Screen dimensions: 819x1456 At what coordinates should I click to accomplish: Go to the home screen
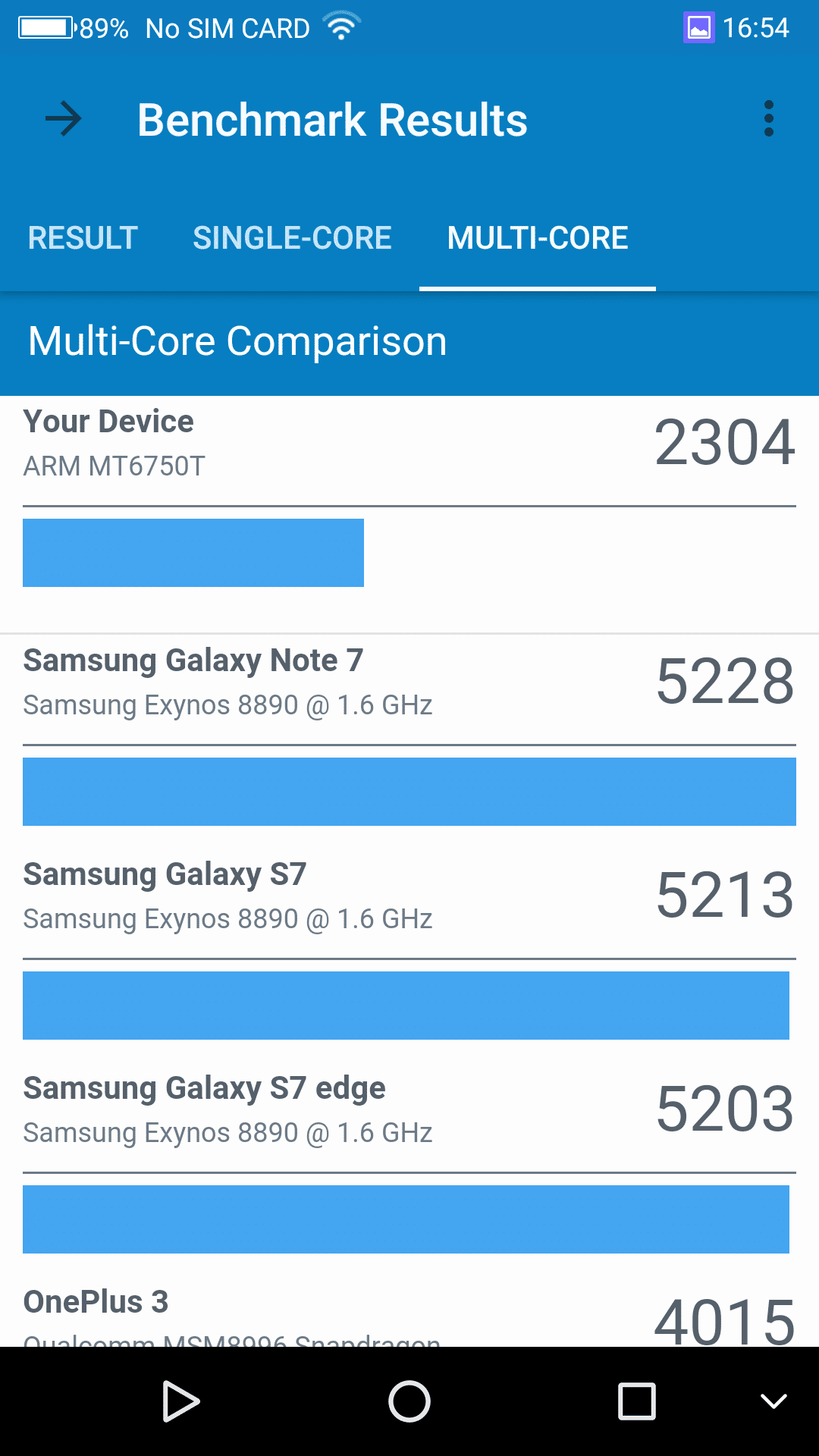409,1401
